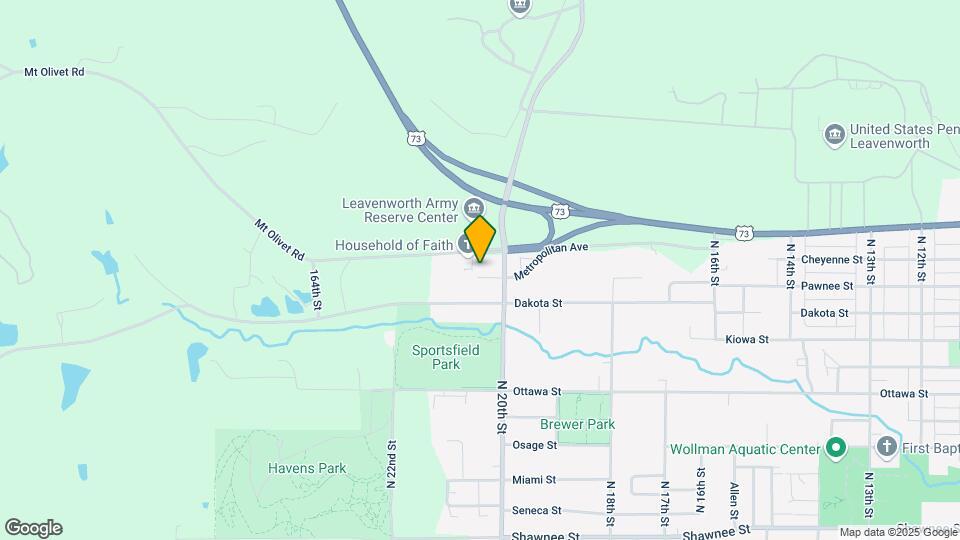960x540 pixels.
Task: Tap the orange location marker
Action: (x=480, y=240)
